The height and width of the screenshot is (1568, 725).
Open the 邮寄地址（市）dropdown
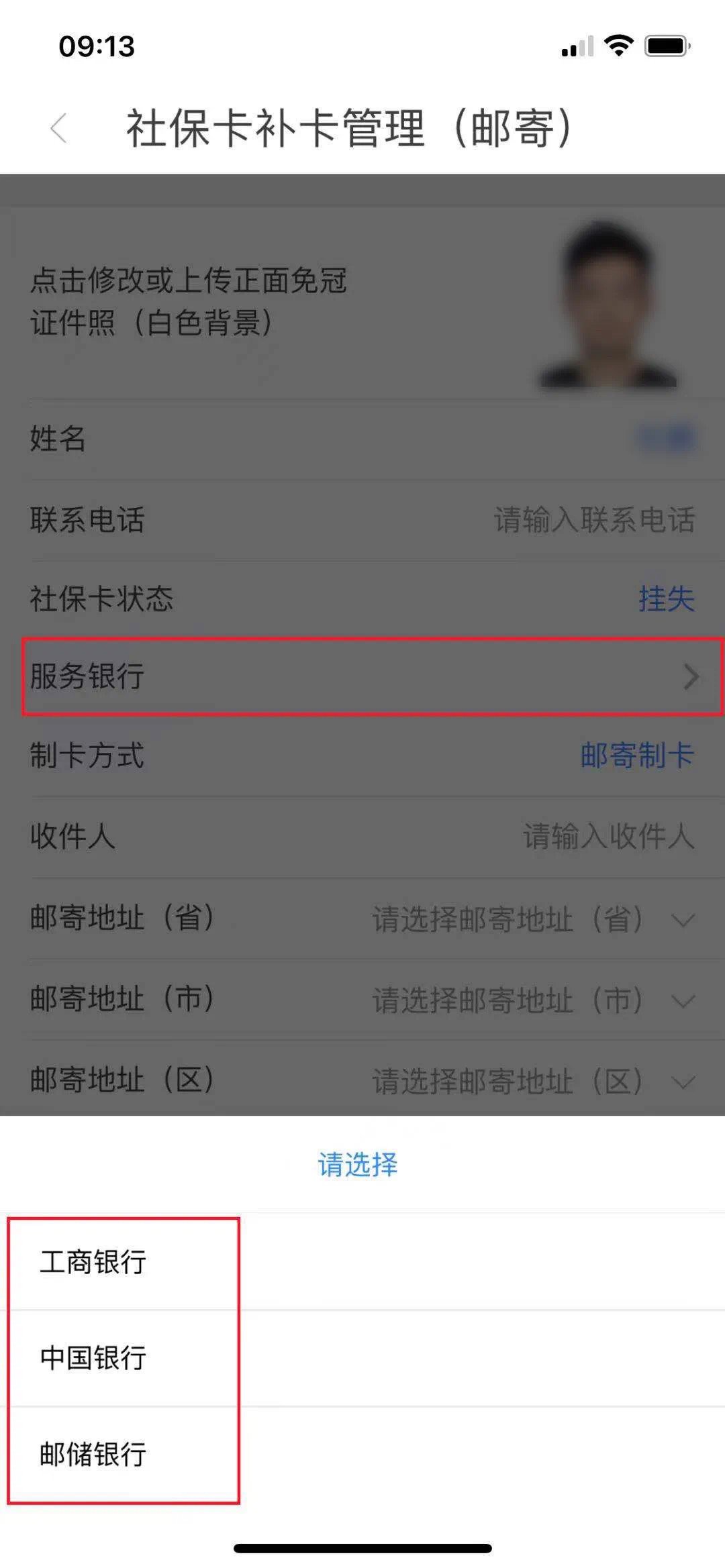click(530, 1000)
